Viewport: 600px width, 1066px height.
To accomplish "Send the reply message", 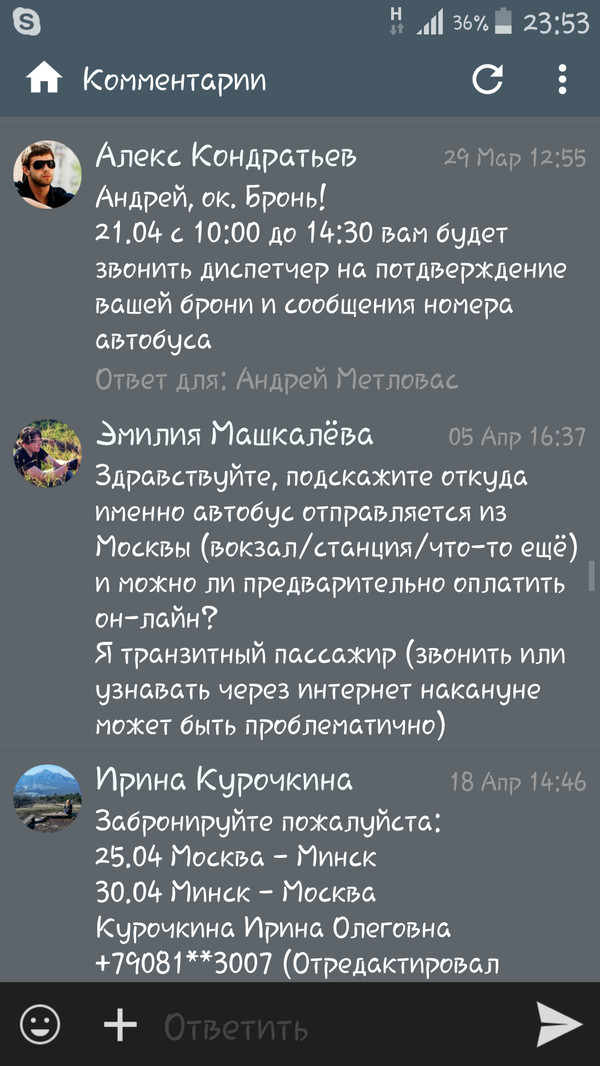I will [x=558, y=1024].
